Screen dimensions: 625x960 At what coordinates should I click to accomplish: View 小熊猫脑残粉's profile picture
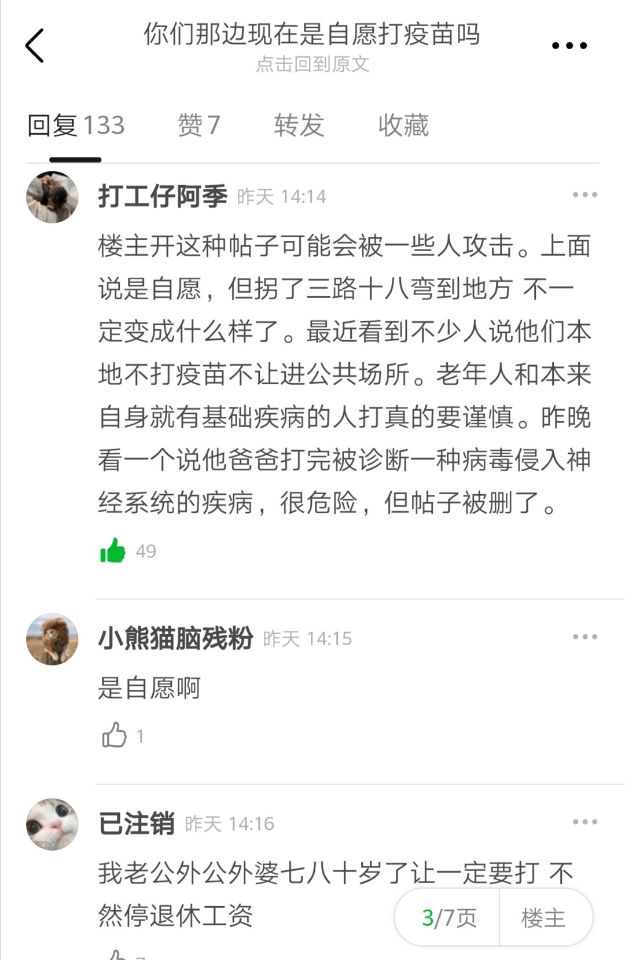pos(52,639)
